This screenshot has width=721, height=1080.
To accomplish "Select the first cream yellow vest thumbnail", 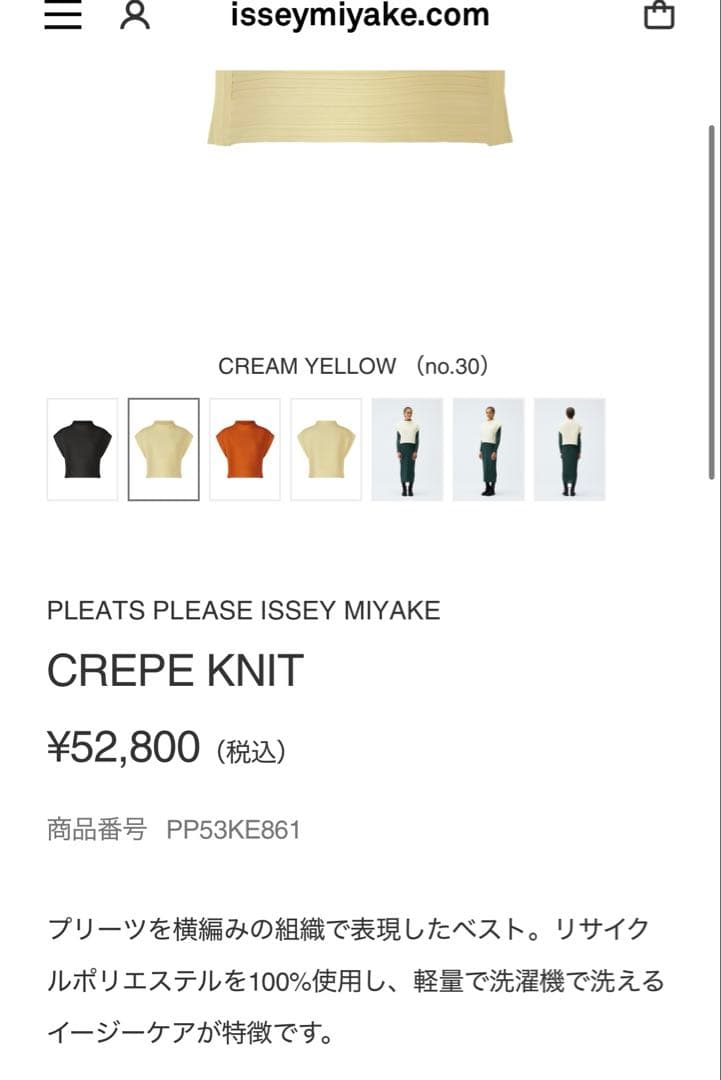I will tap(163, 449).
